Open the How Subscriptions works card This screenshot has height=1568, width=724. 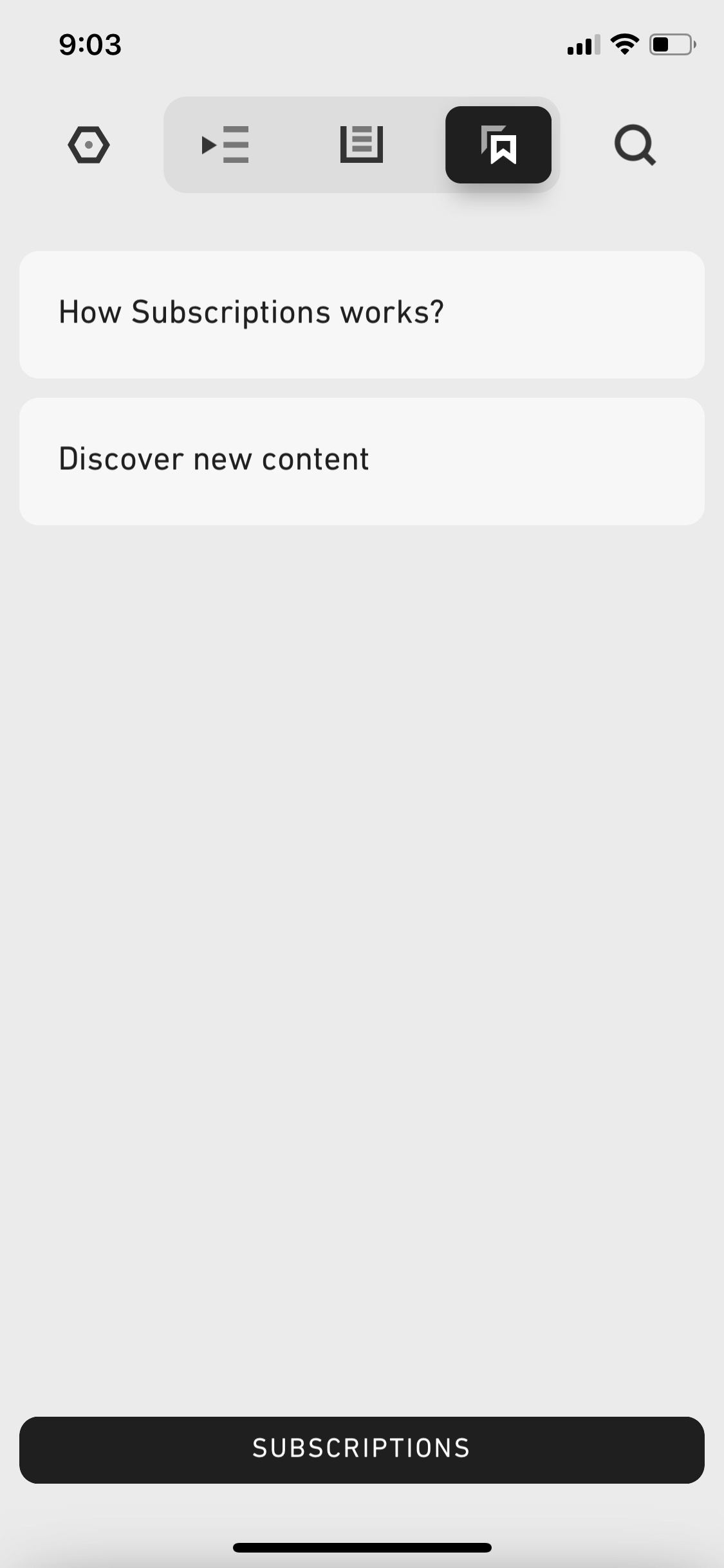[362, 315]
